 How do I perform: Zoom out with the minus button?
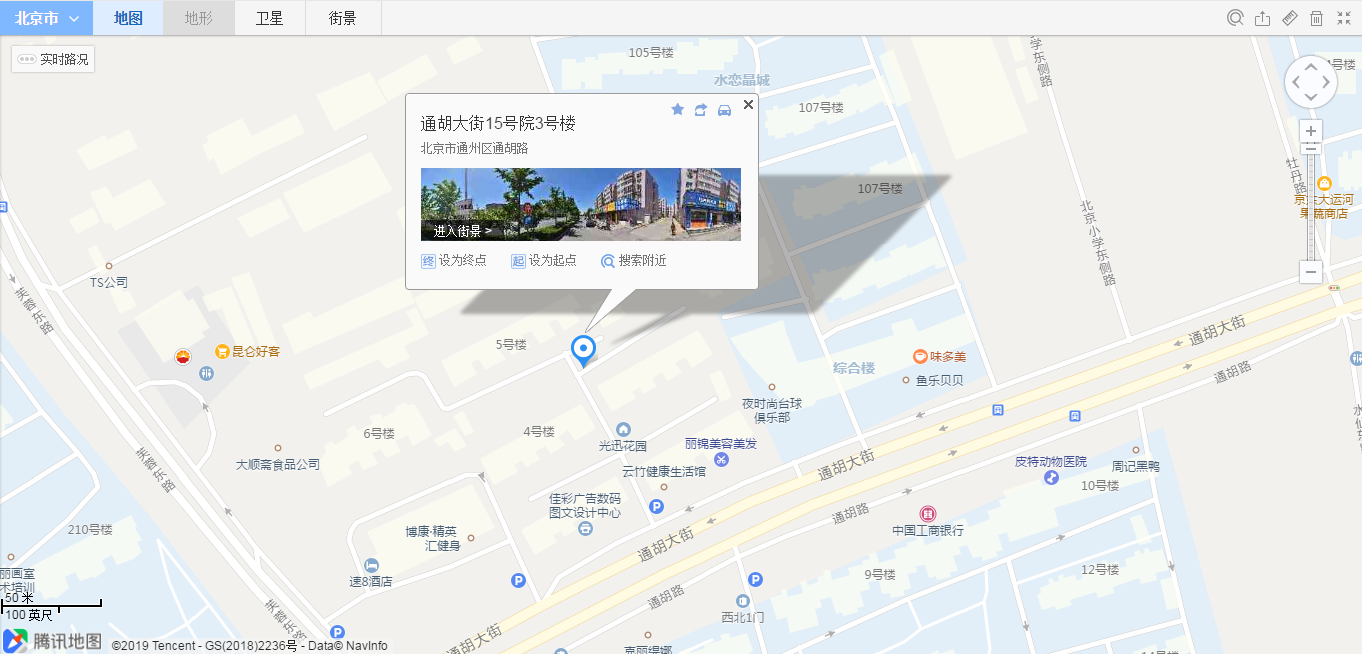(x=1311, y=272)
